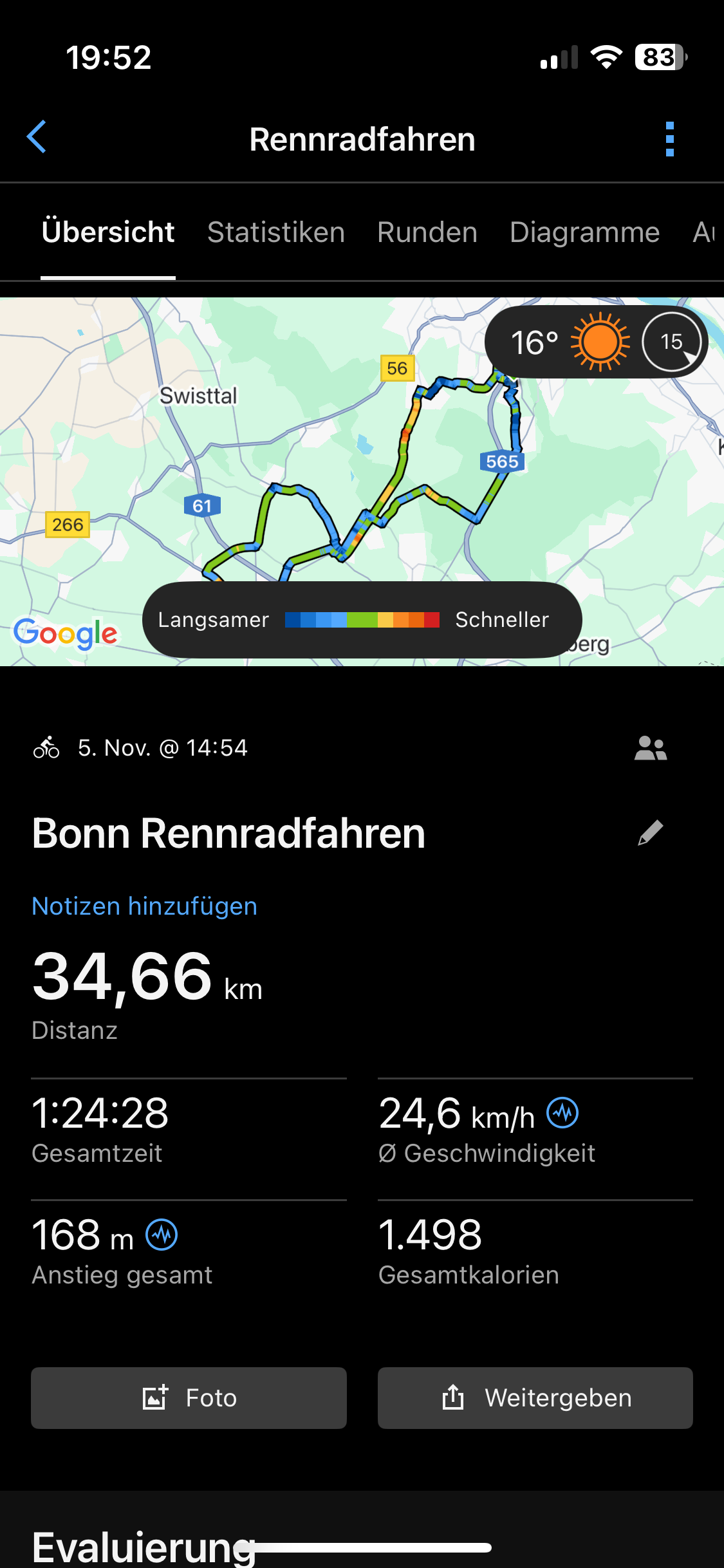The width and height of the screenshot is (724, 1568).
Task: Switch to the Statistiken tab
Action: pos(276,232)
